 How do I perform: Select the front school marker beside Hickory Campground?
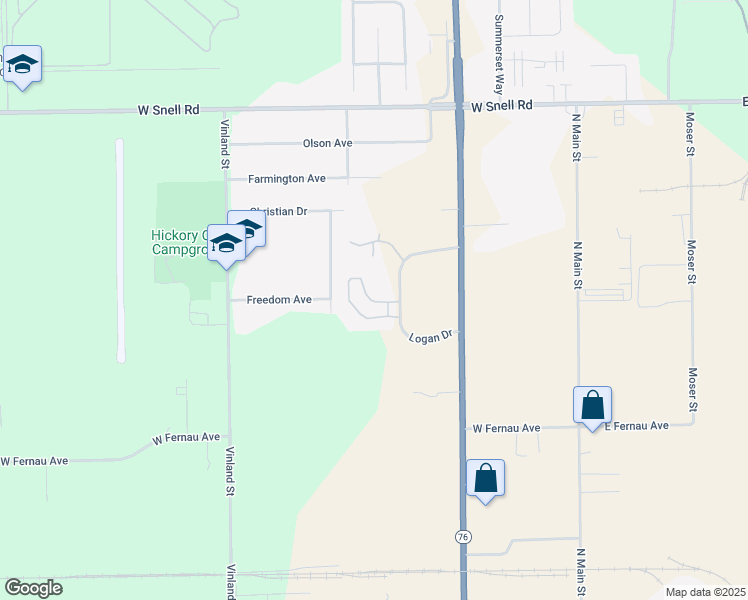pyautogui.click(x=227, y=246)
